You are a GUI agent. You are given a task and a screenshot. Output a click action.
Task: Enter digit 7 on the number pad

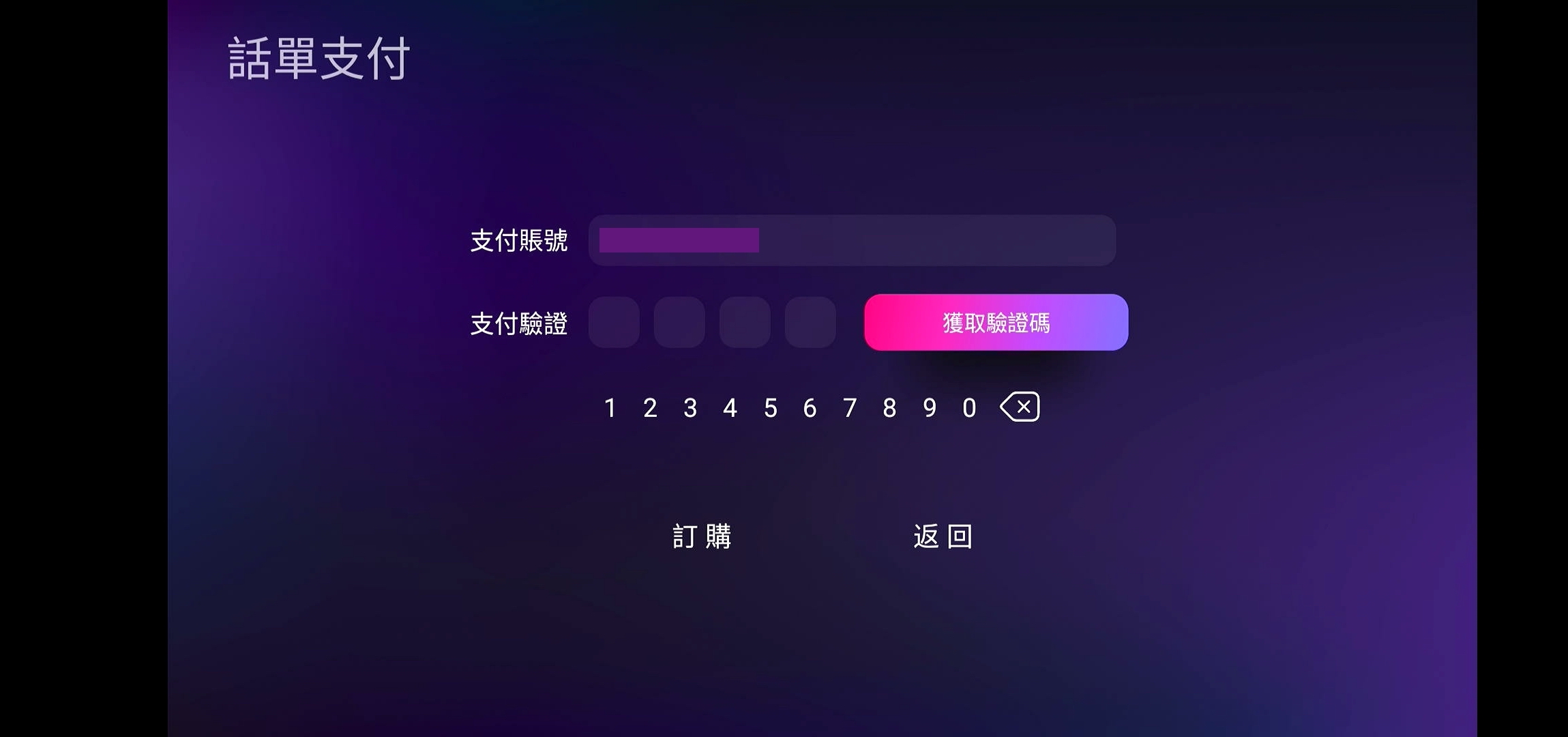(850, 408)
